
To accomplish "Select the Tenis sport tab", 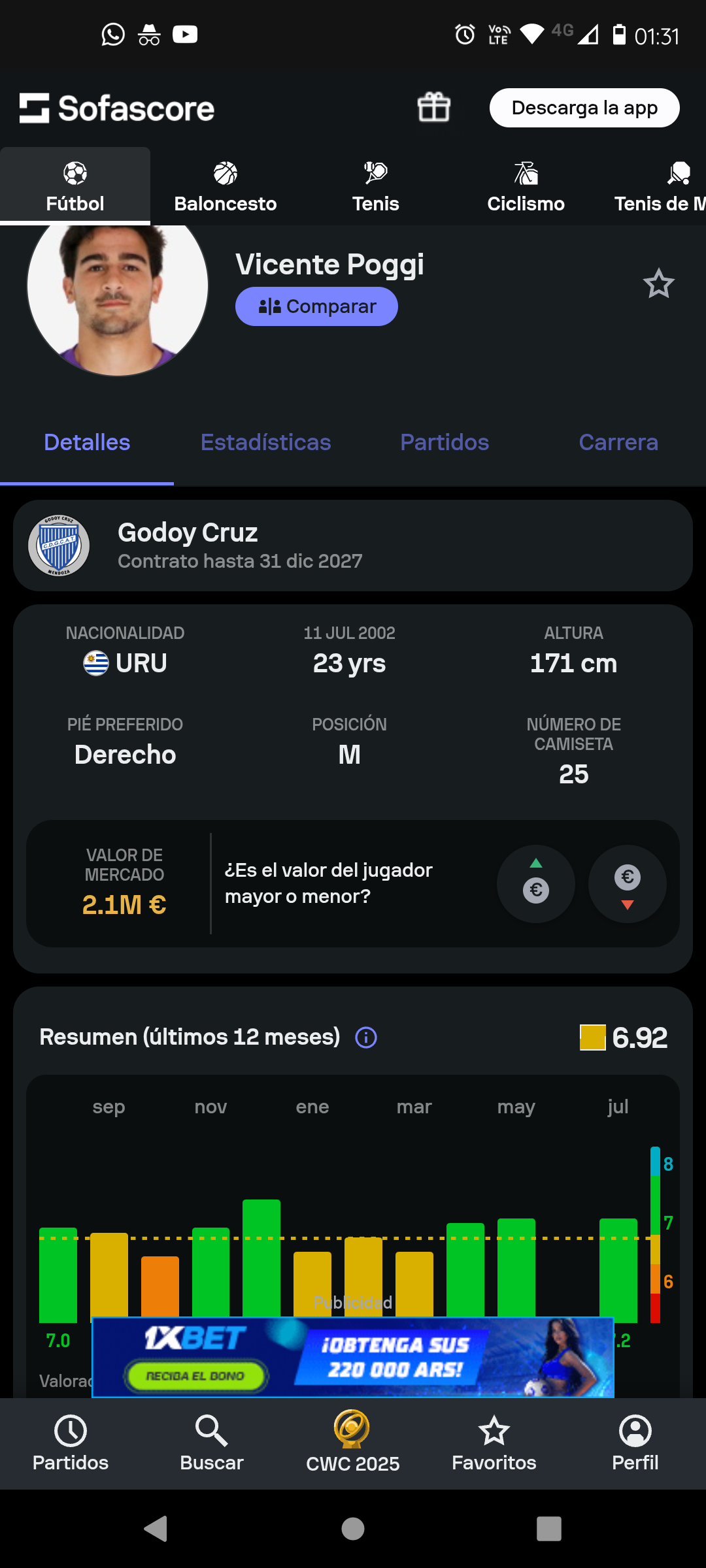I will 376,188.
